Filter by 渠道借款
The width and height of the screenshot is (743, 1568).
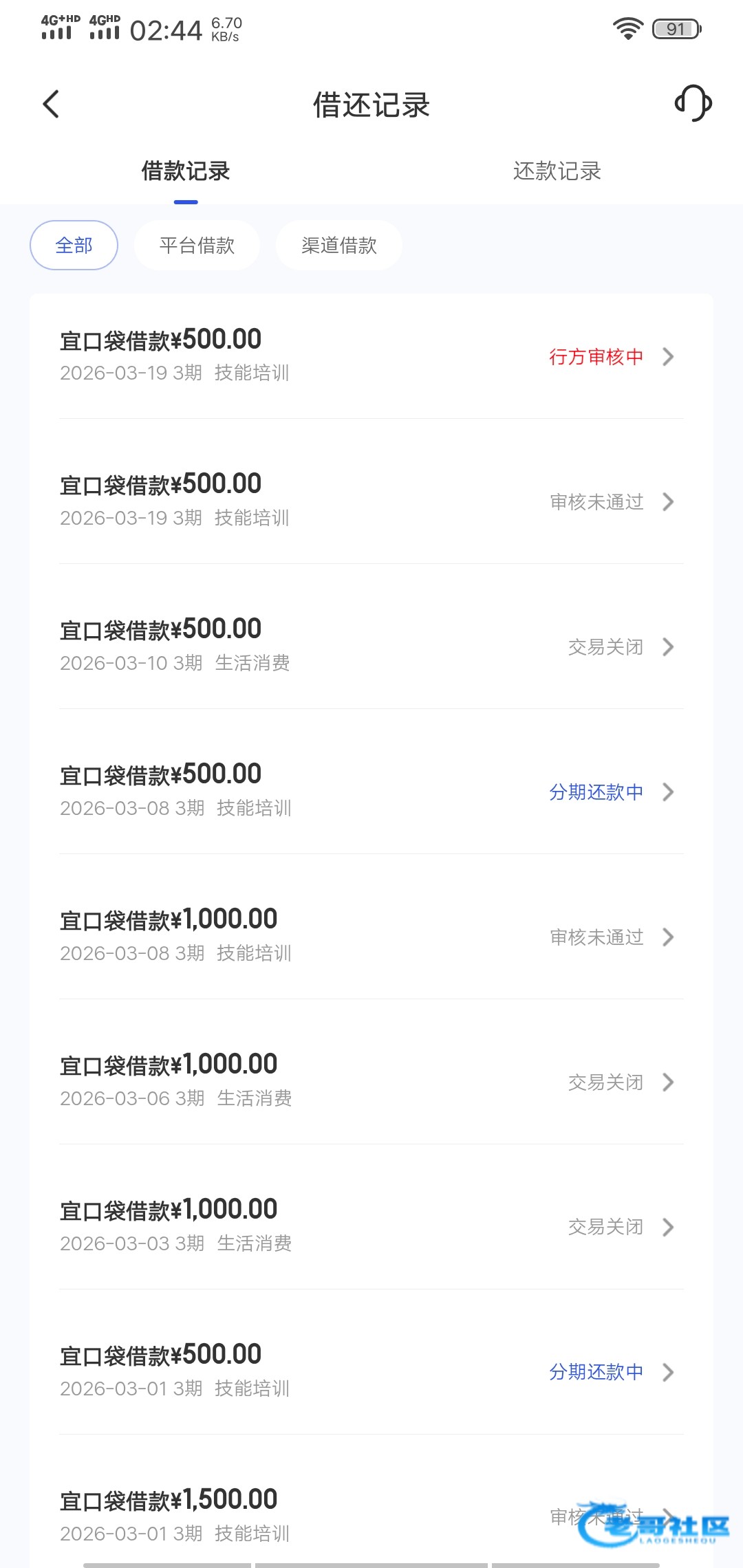pyautogui.click(x=338, y=246)
